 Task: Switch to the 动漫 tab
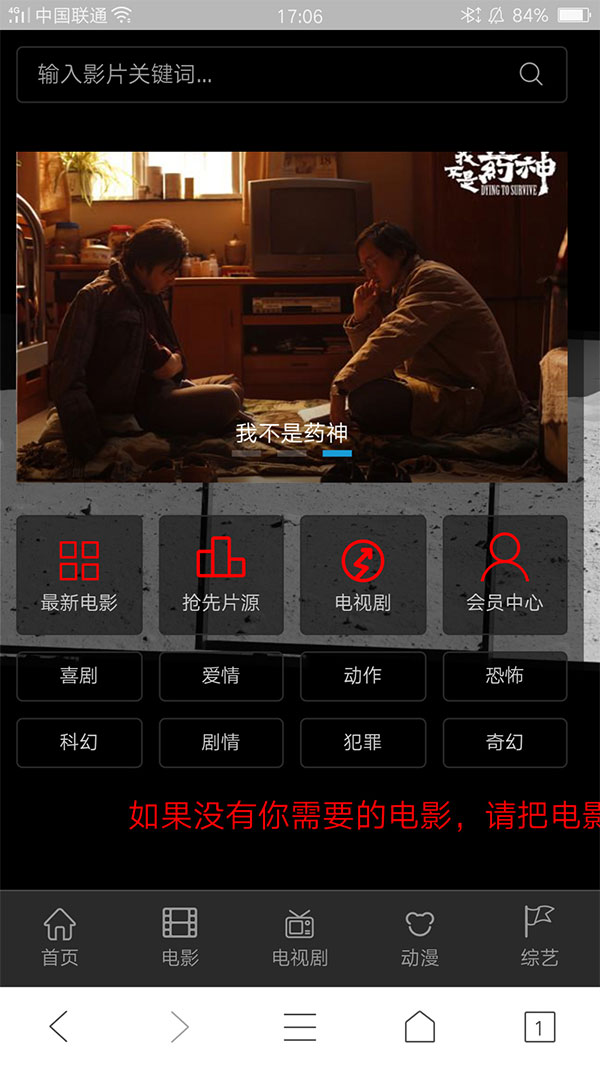(x=420, y=937)
